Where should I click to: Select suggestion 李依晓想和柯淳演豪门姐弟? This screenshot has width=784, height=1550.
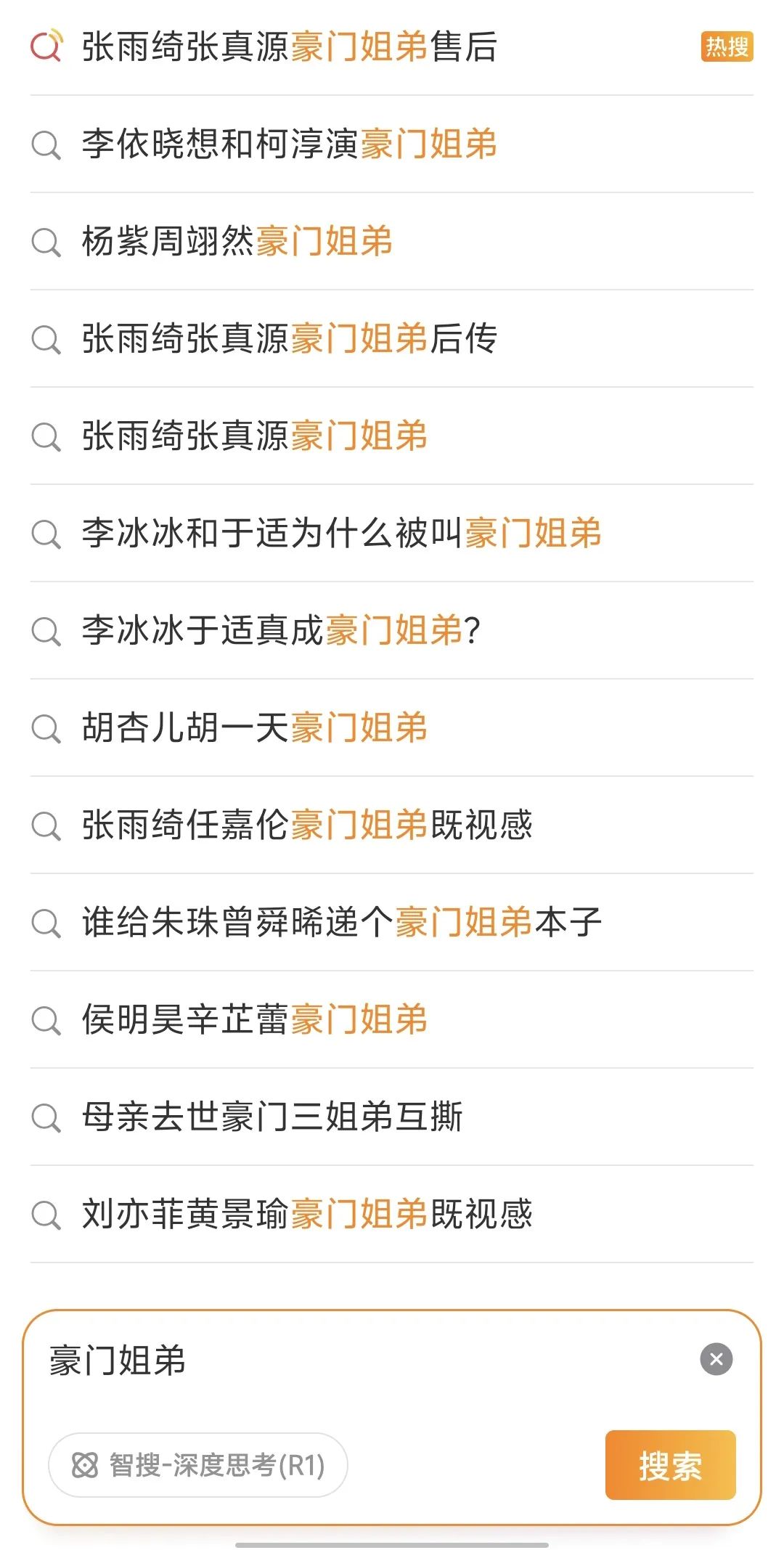pos(289,144)
